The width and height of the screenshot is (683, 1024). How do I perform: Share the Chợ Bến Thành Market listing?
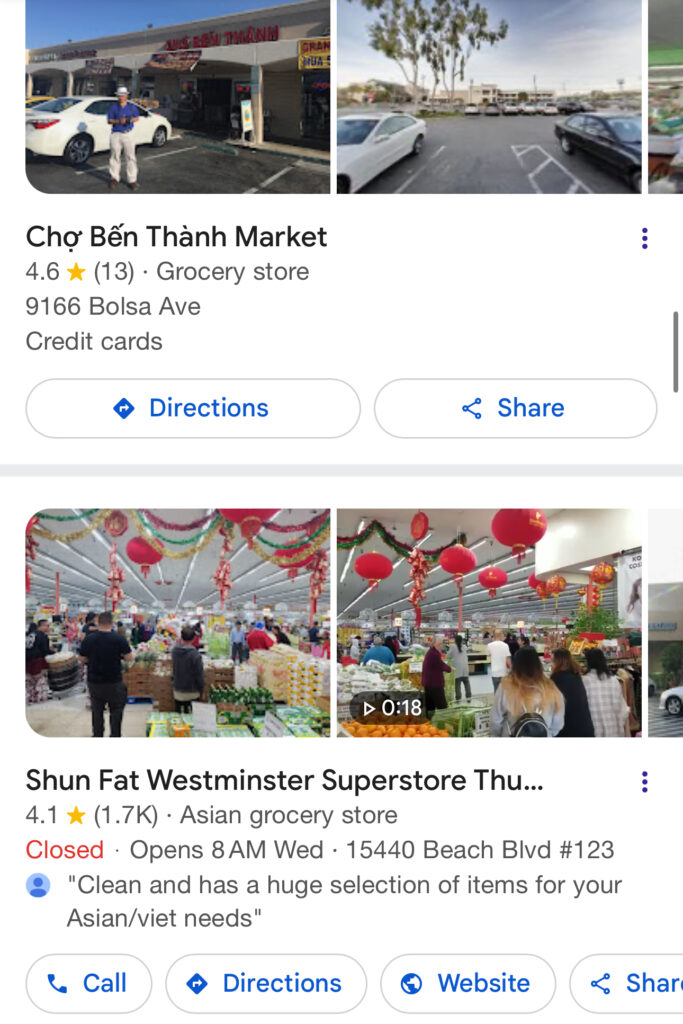coord(515,408)
